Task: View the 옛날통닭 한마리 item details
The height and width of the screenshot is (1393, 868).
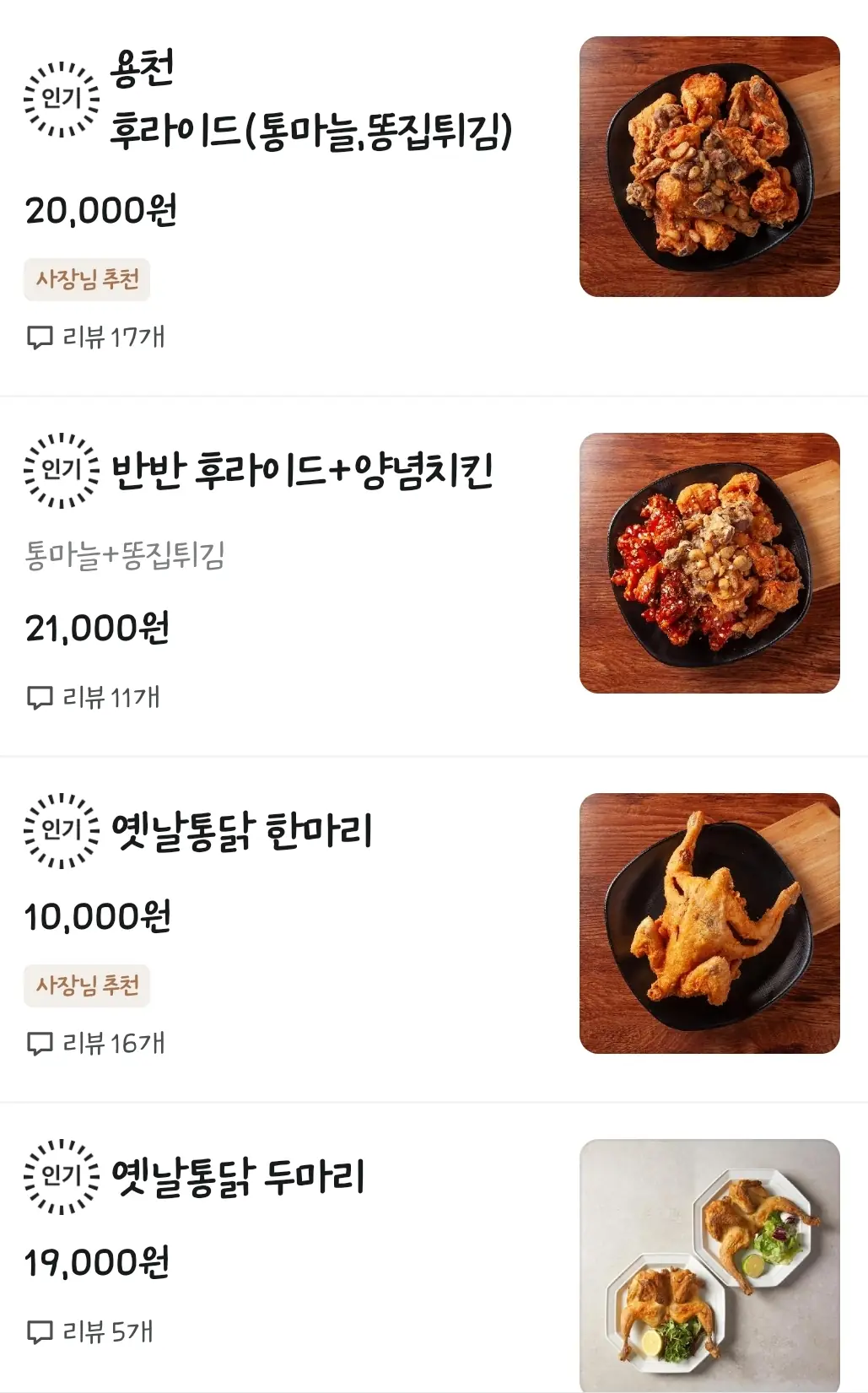Action: (x=242, y=833)
